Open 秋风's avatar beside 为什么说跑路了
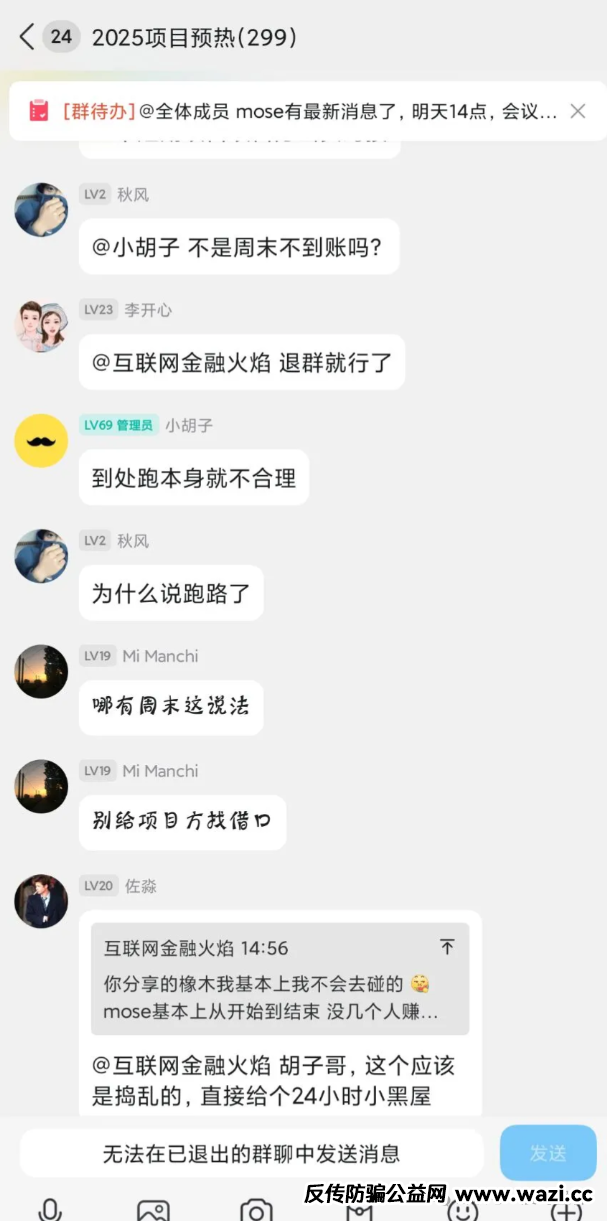The image size is (607, 1221). point(41,556)
